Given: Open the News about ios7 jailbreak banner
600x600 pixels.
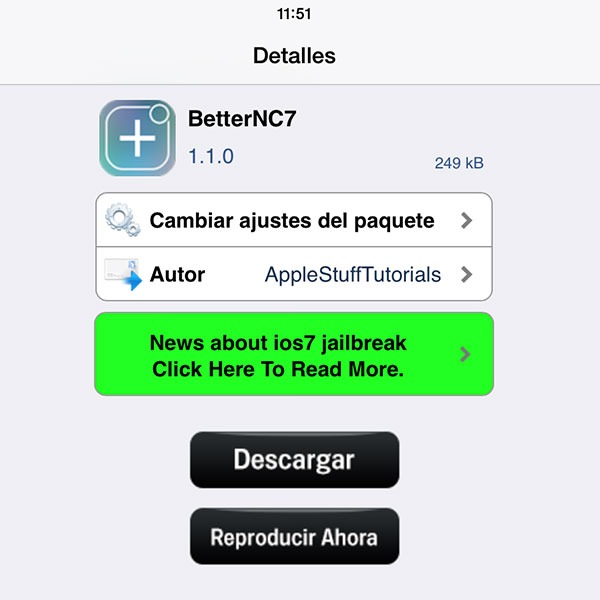Looking at the screenshot, I should tap(293, 354).
